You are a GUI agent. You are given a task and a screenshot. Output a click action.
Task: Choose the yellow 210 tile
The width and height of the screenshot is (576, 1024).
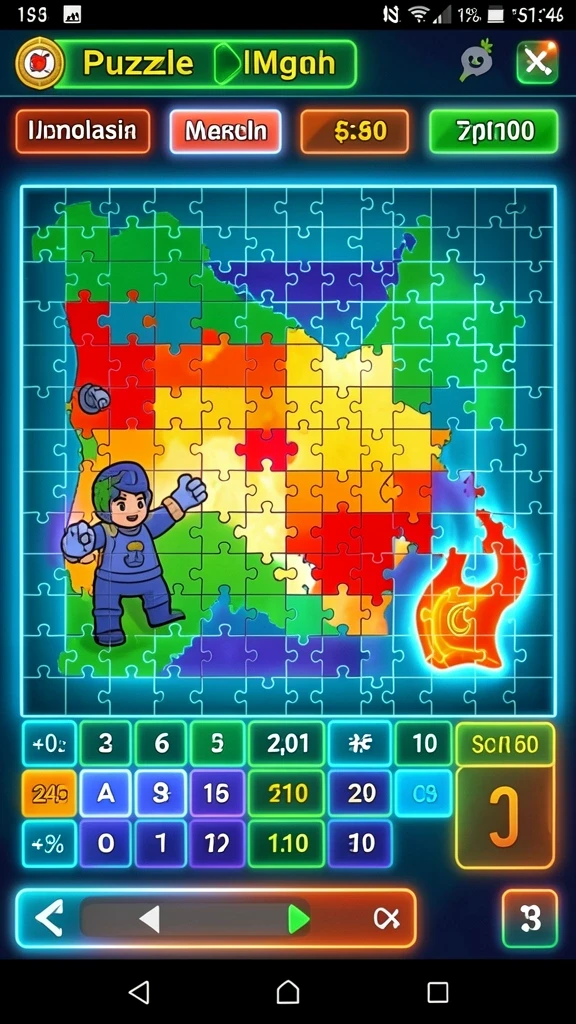(x=287, y=793)
